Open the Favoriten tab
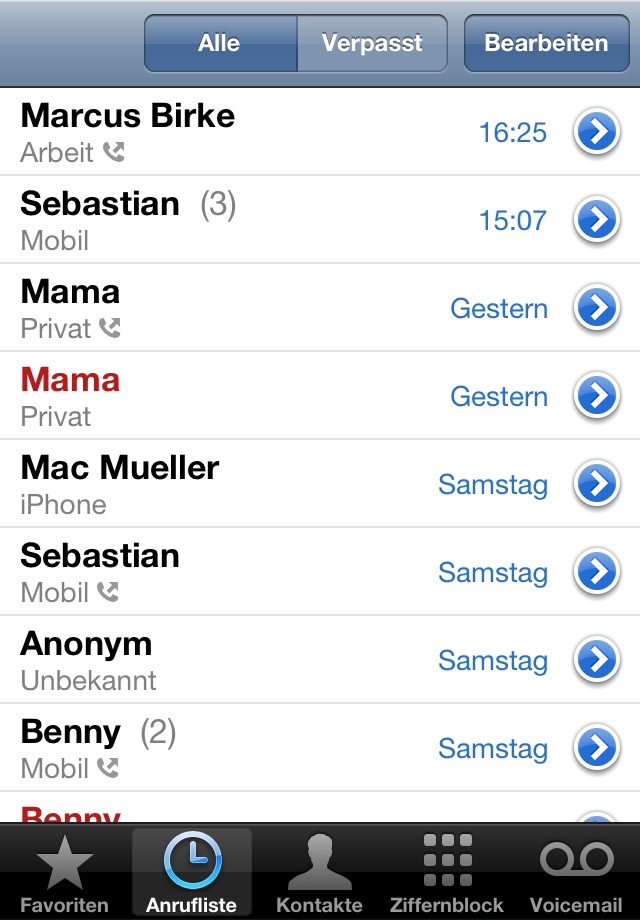 pos(64,873)
